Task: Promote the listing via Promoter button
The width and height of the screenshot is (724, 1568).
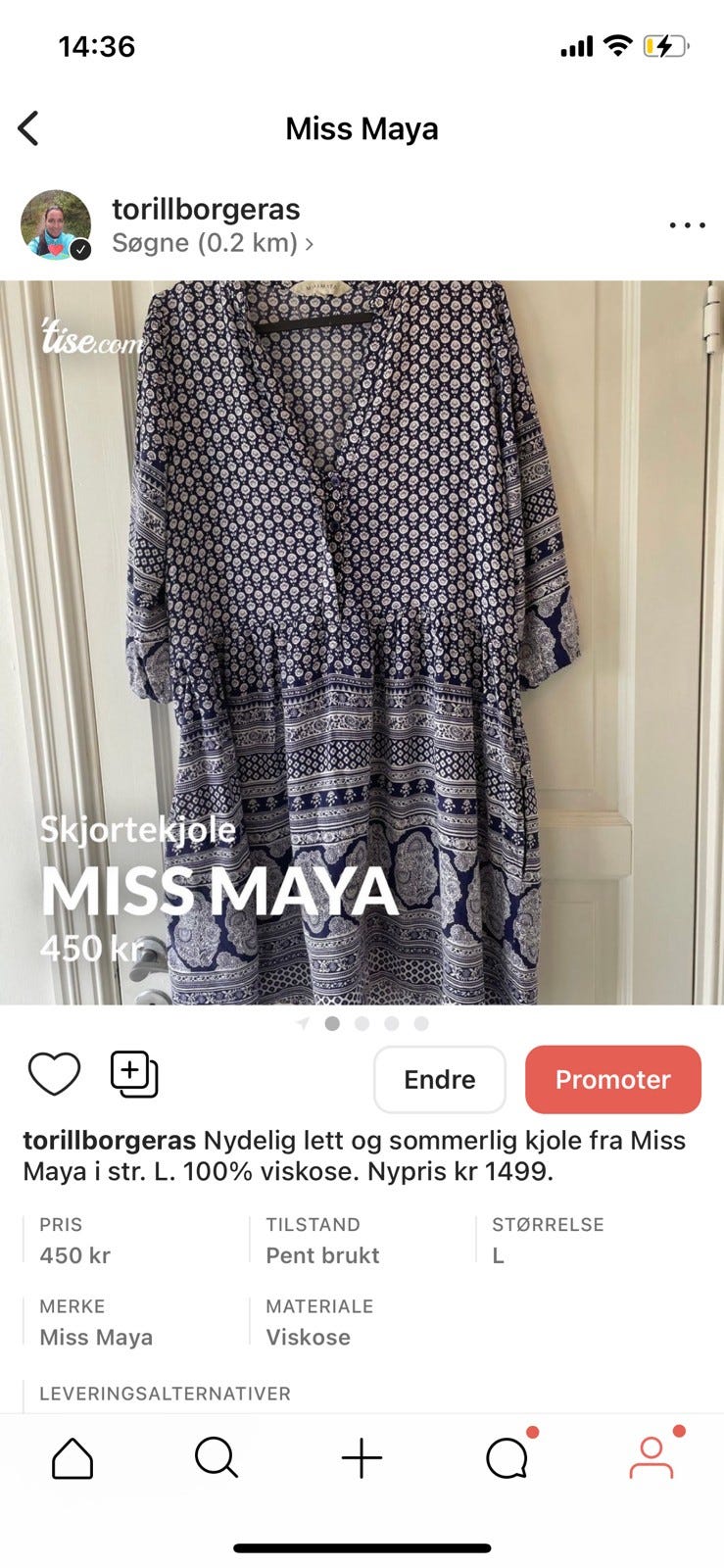Action: [x=612, y=1079]
